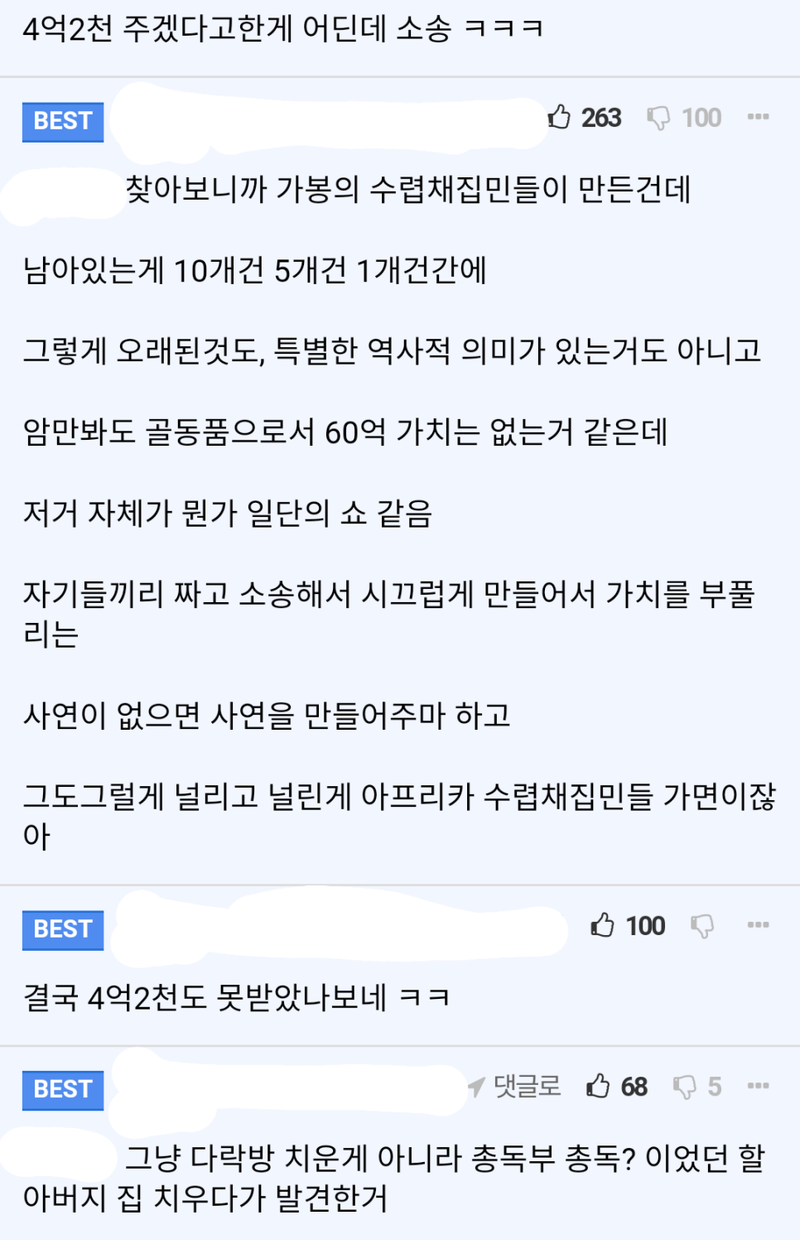Screen dimensions: 800x1240
Task: Open the more options menu on the 다락방 comment
Action: (758, 1086)
